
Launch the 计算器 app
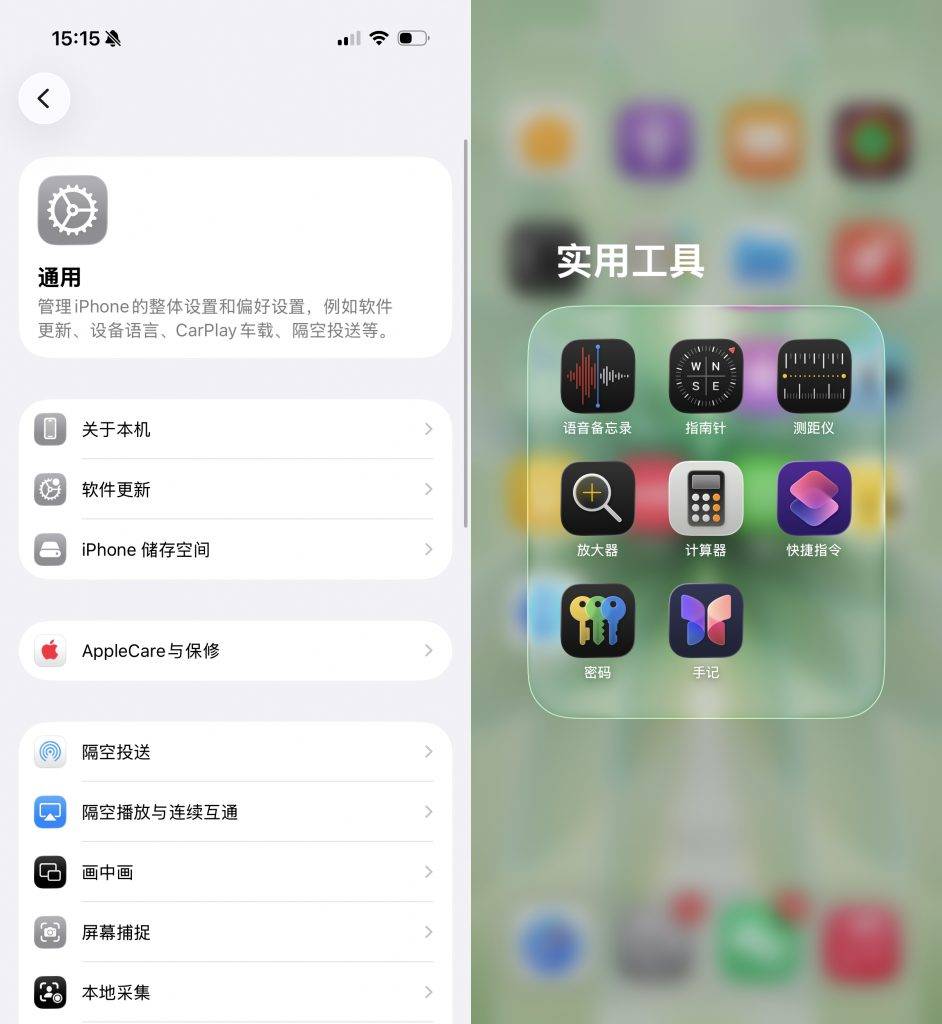click(706, 498)
